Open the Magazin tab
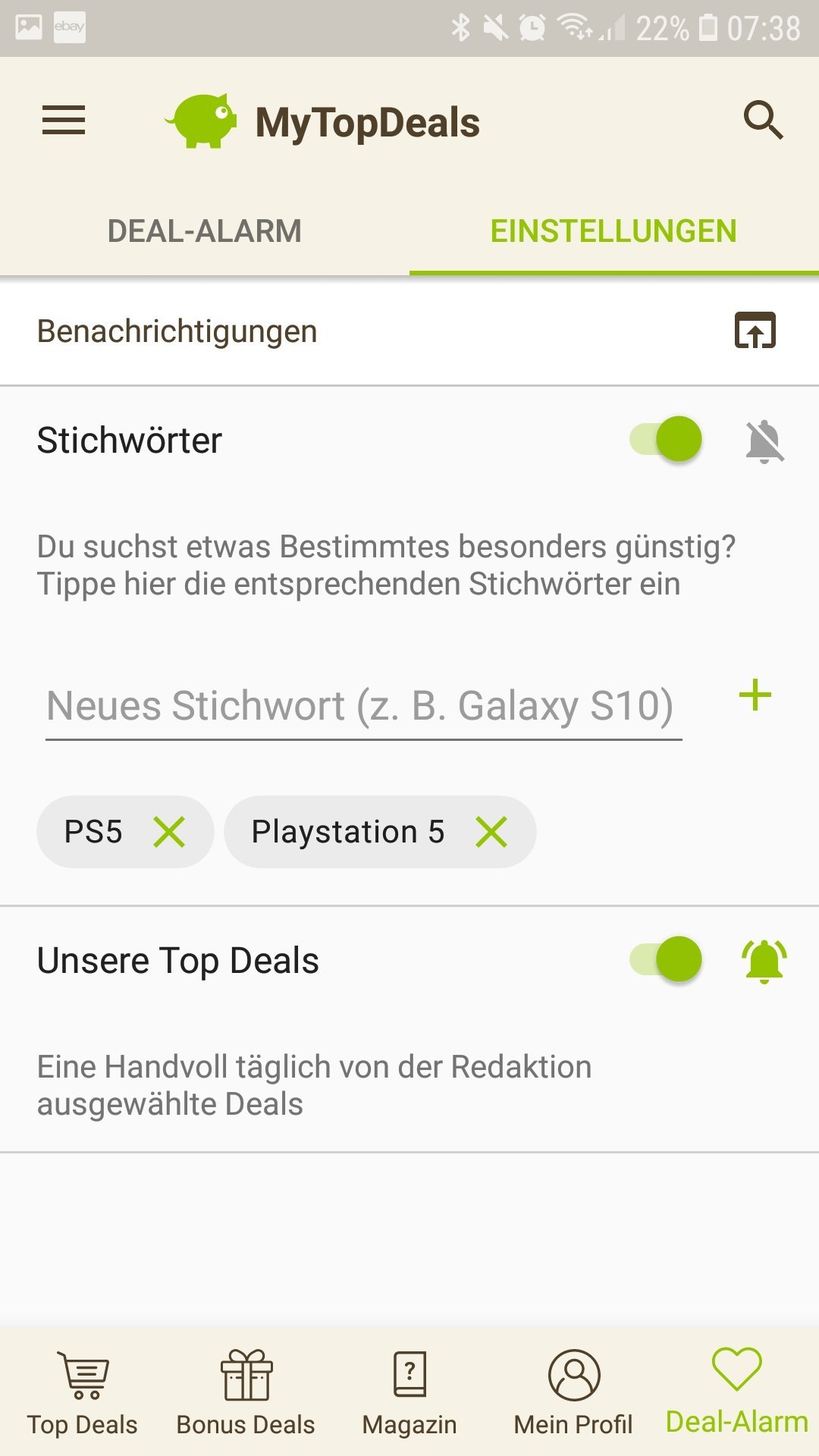This screenshot has height=1456, width=819. click(x=409, y=1392)
